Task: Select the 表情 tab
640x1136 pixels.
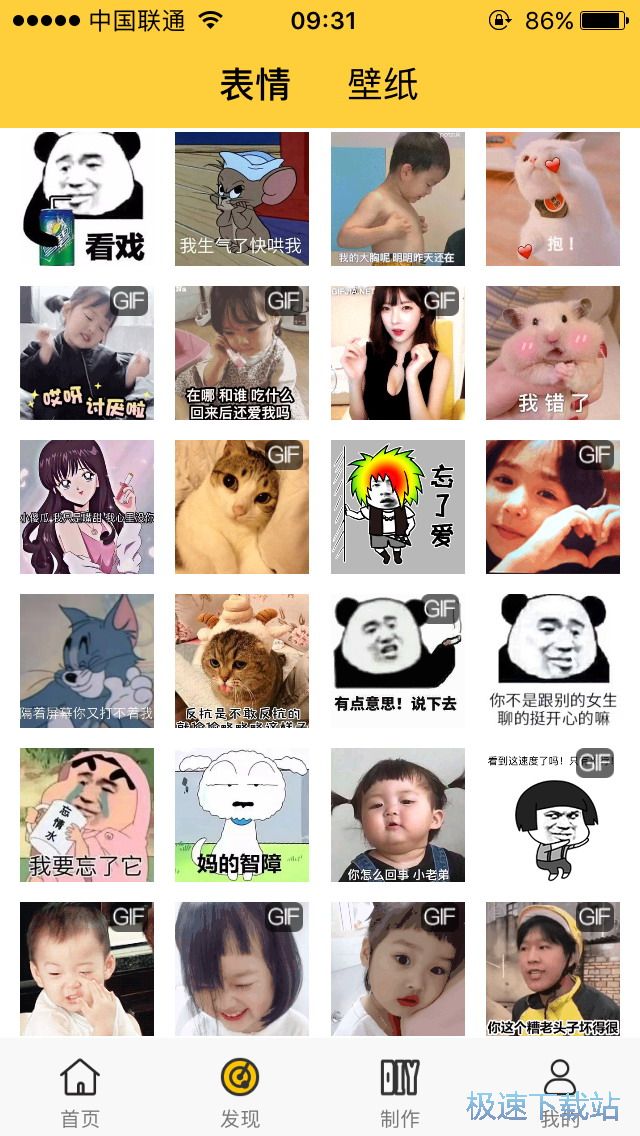Action: [255, 85]
